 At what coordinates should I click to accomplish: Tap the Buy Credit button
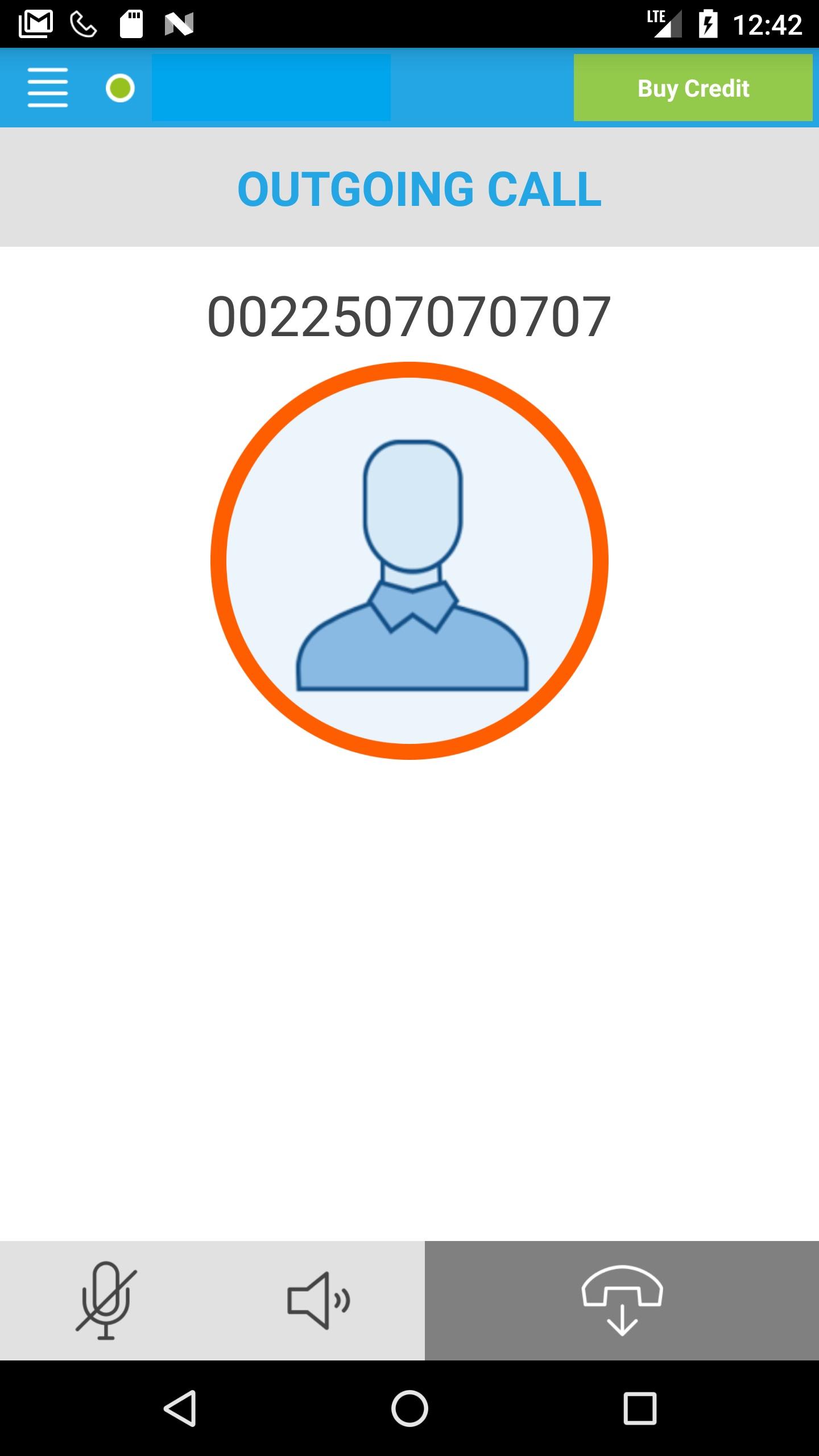(x=693, y=88)
